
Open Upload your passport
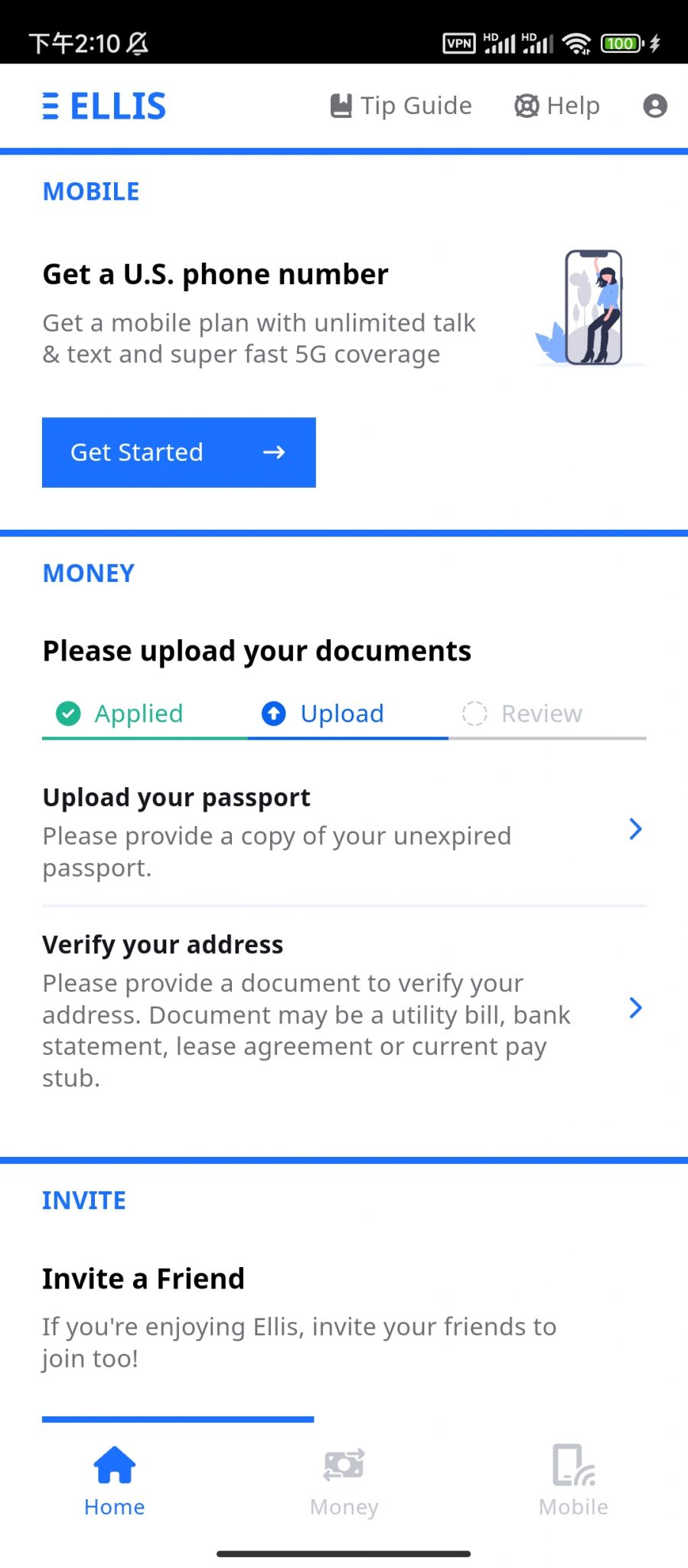click(x=344, y=831)
